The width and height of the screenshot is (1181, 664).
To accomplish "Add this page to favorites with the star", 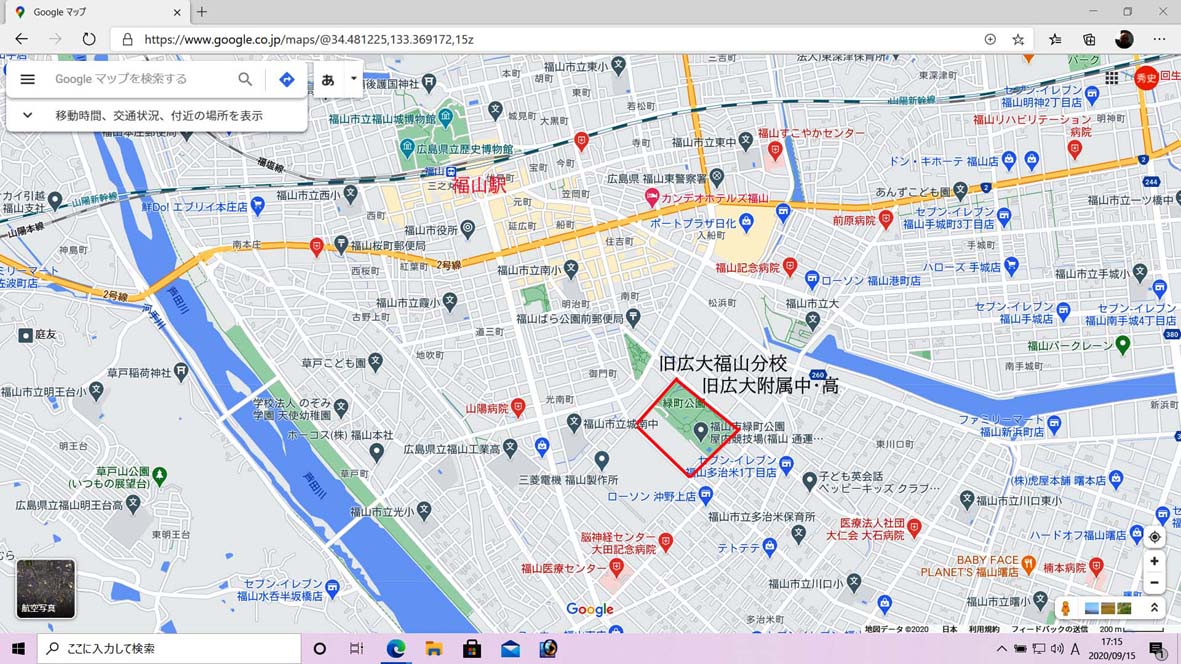I will point(1018,39).
